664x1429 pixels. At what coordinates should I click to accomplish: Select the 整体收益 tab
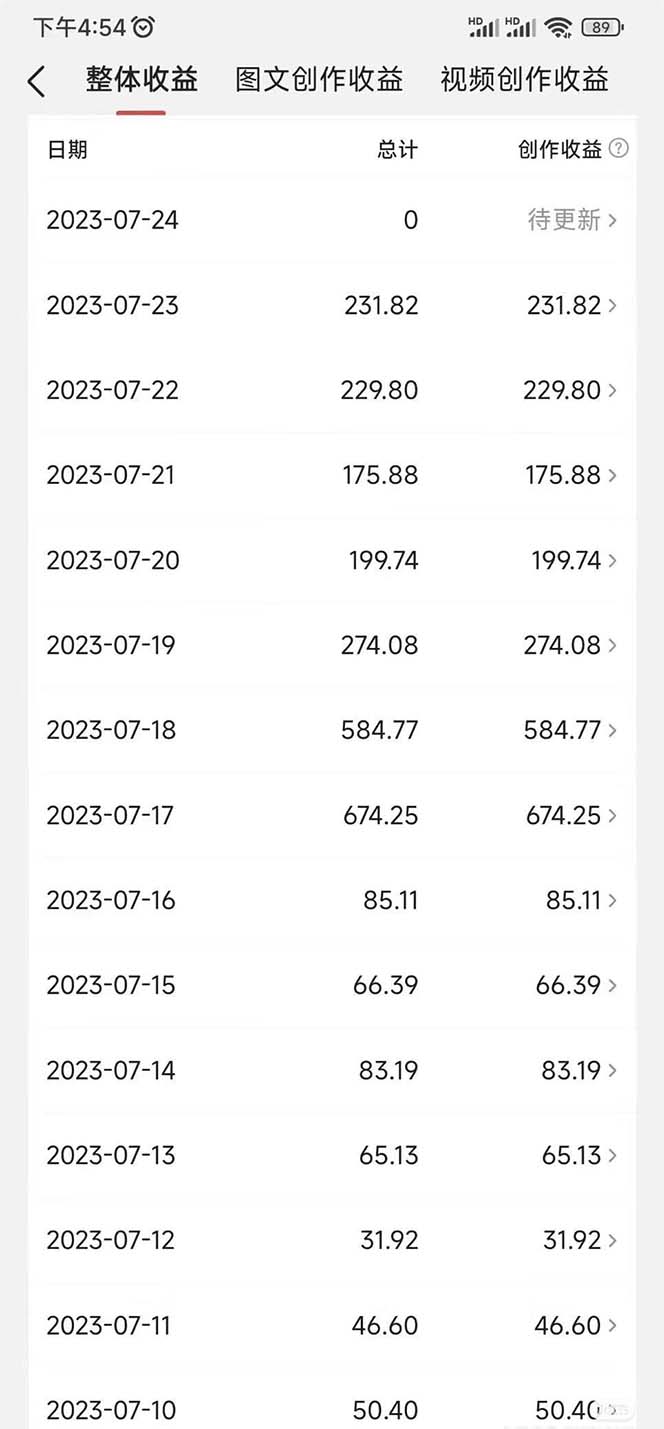(x=141, y=80)
